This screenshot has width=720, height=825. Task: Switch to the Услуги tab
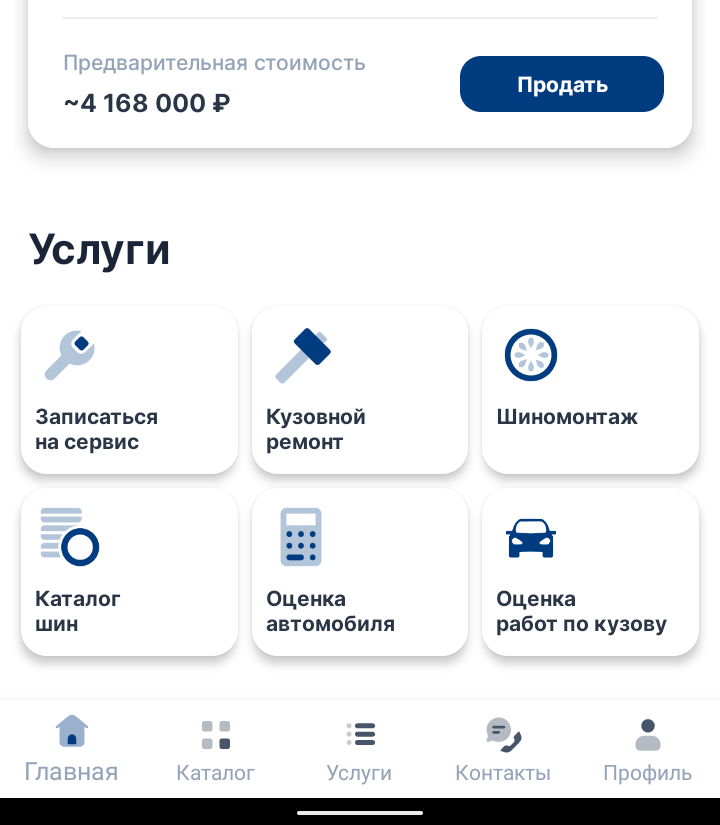(359, 749)
